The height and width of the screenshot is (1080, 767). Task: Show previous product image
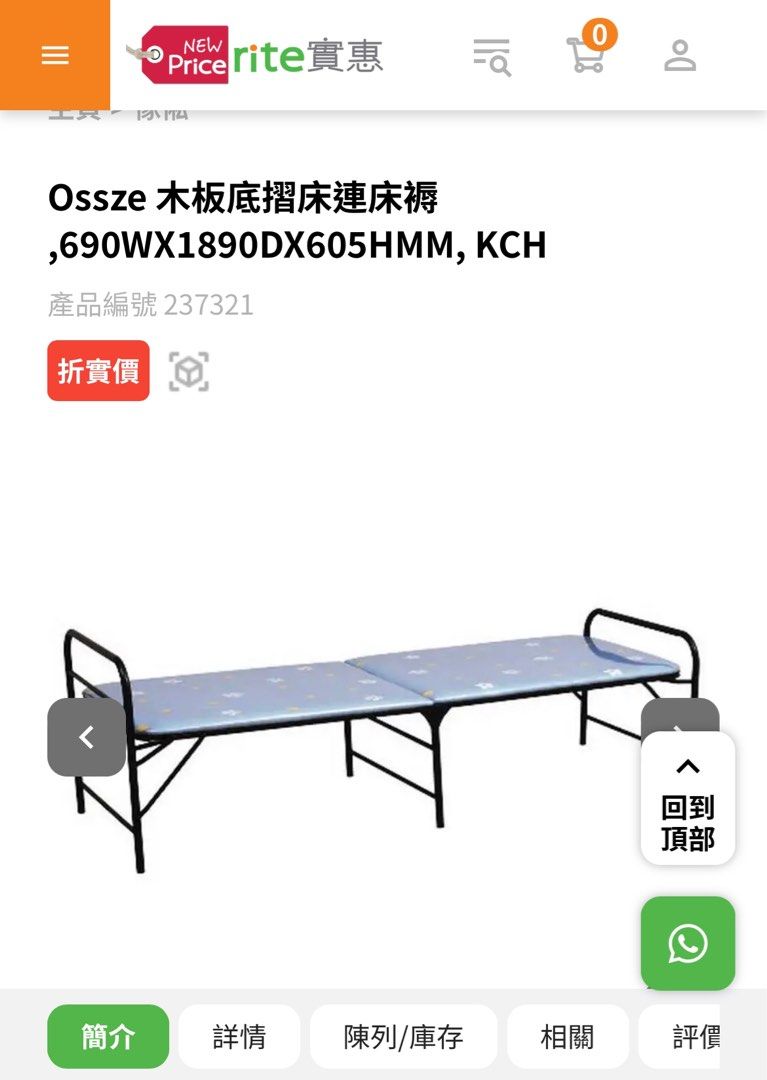pos(86,737)
